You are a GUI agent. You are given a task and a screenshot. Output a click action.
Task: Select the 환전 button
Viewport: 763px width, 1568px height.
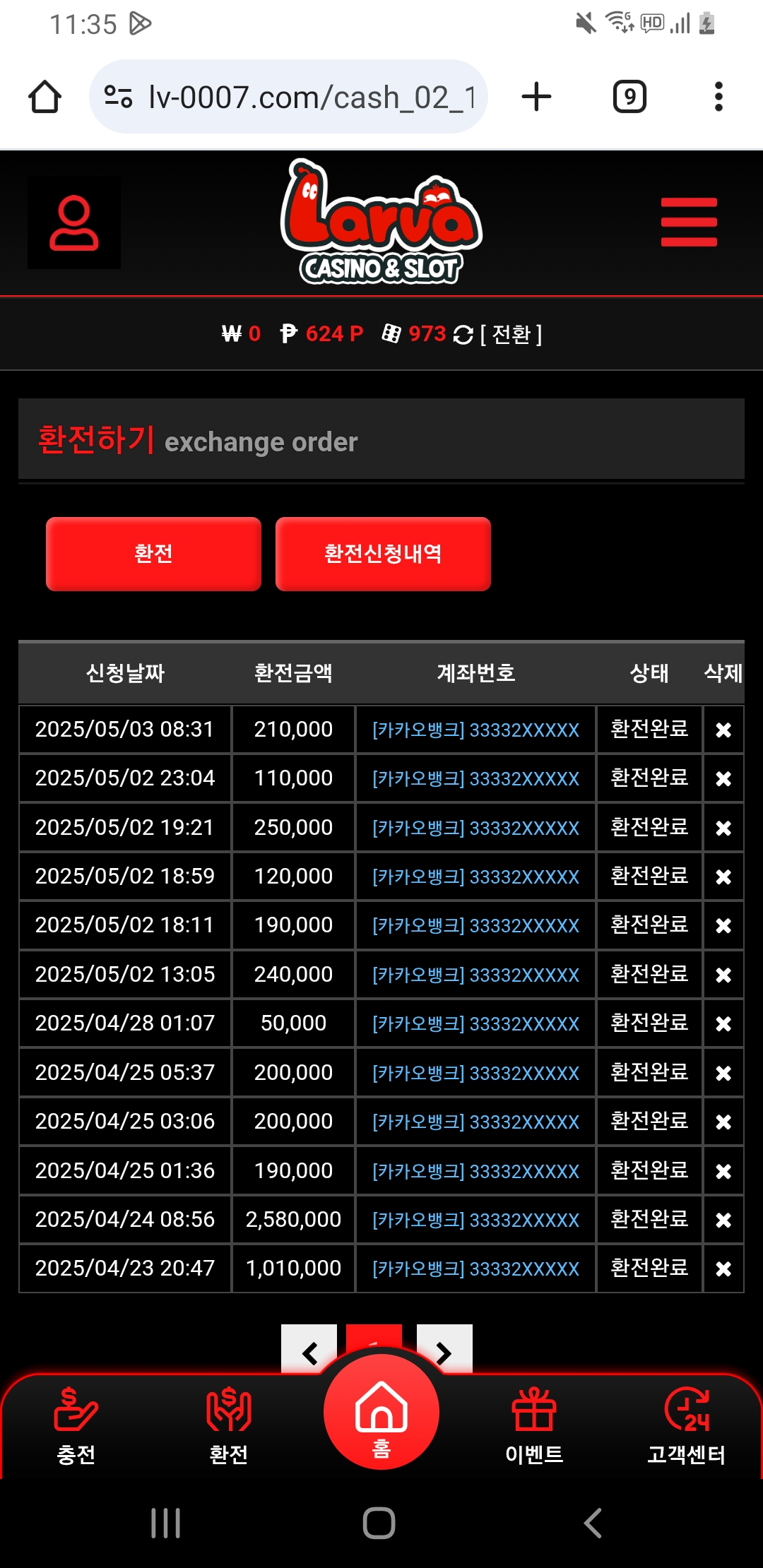coord(153,554)
